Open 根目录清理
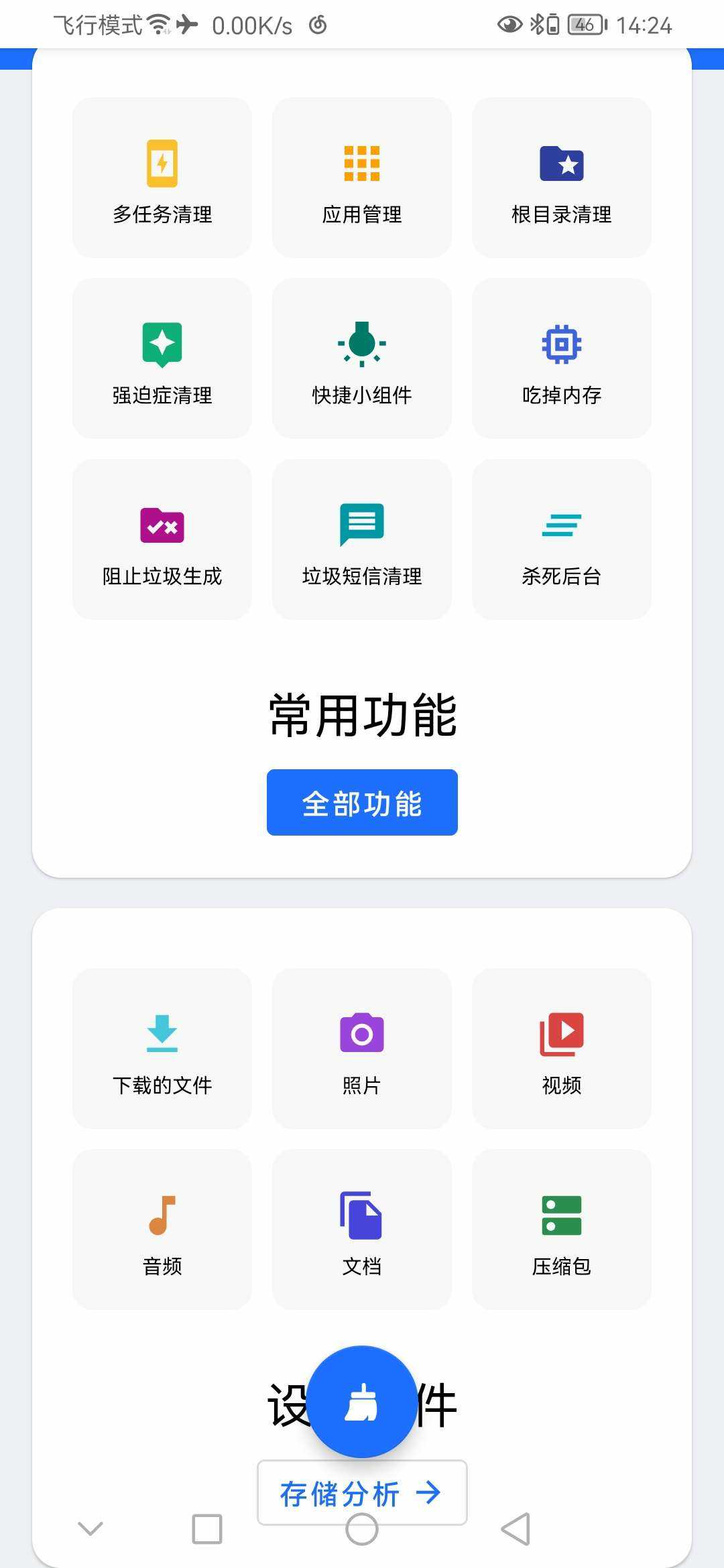The width and height of the screenshot is (724, 1568). click(x=562, y=178)
